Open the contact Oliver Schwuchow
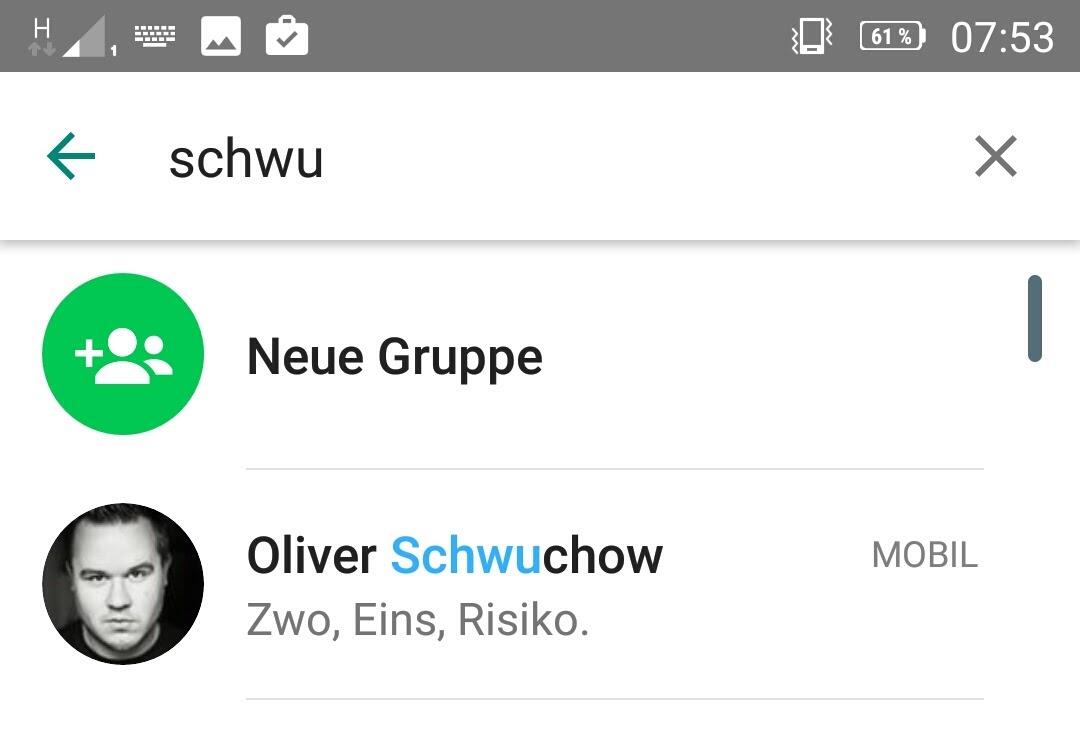This screenshot has height=739, width=1080. click(x=560, y=585)
